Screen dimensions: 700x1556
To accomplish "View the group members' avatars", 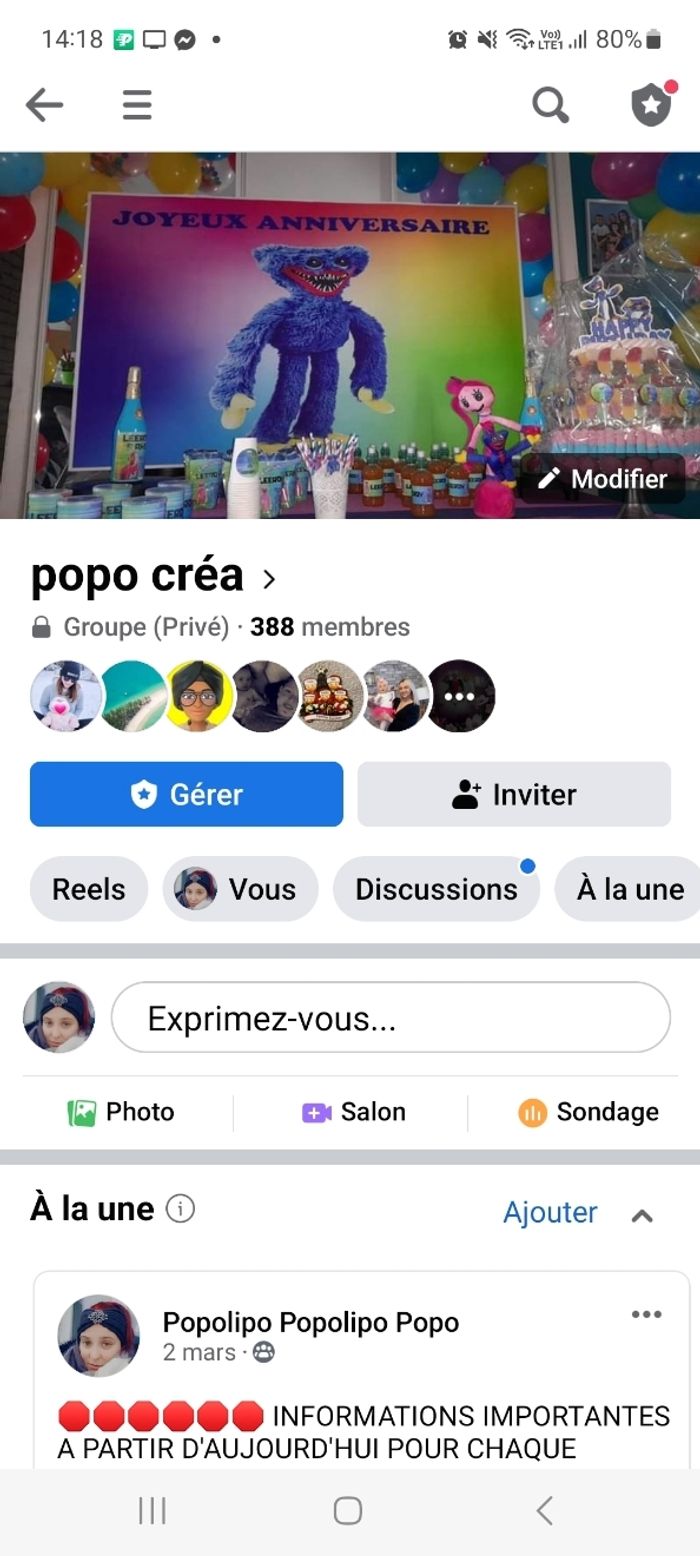I will [262, 696].
